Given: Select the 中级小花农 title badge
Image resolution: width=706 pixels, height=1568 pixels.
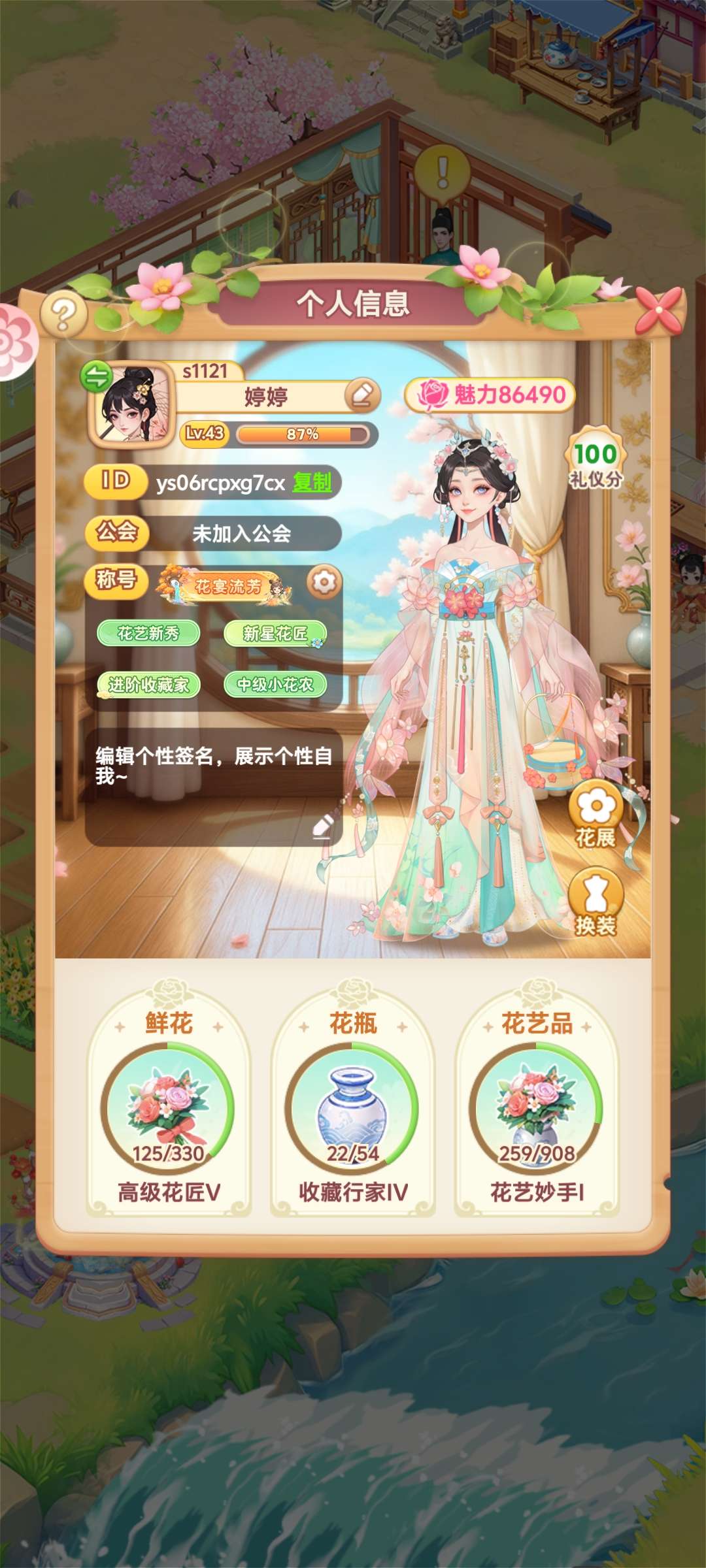Looking at the screenshot, I should (275, 685).
